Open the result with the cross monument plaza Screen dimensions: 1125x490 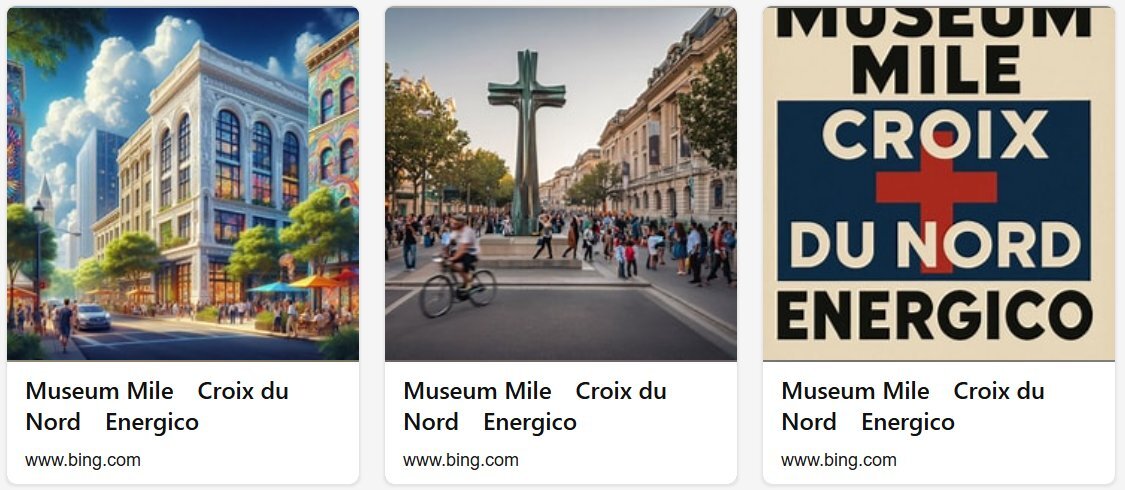[x=560, y=184]
